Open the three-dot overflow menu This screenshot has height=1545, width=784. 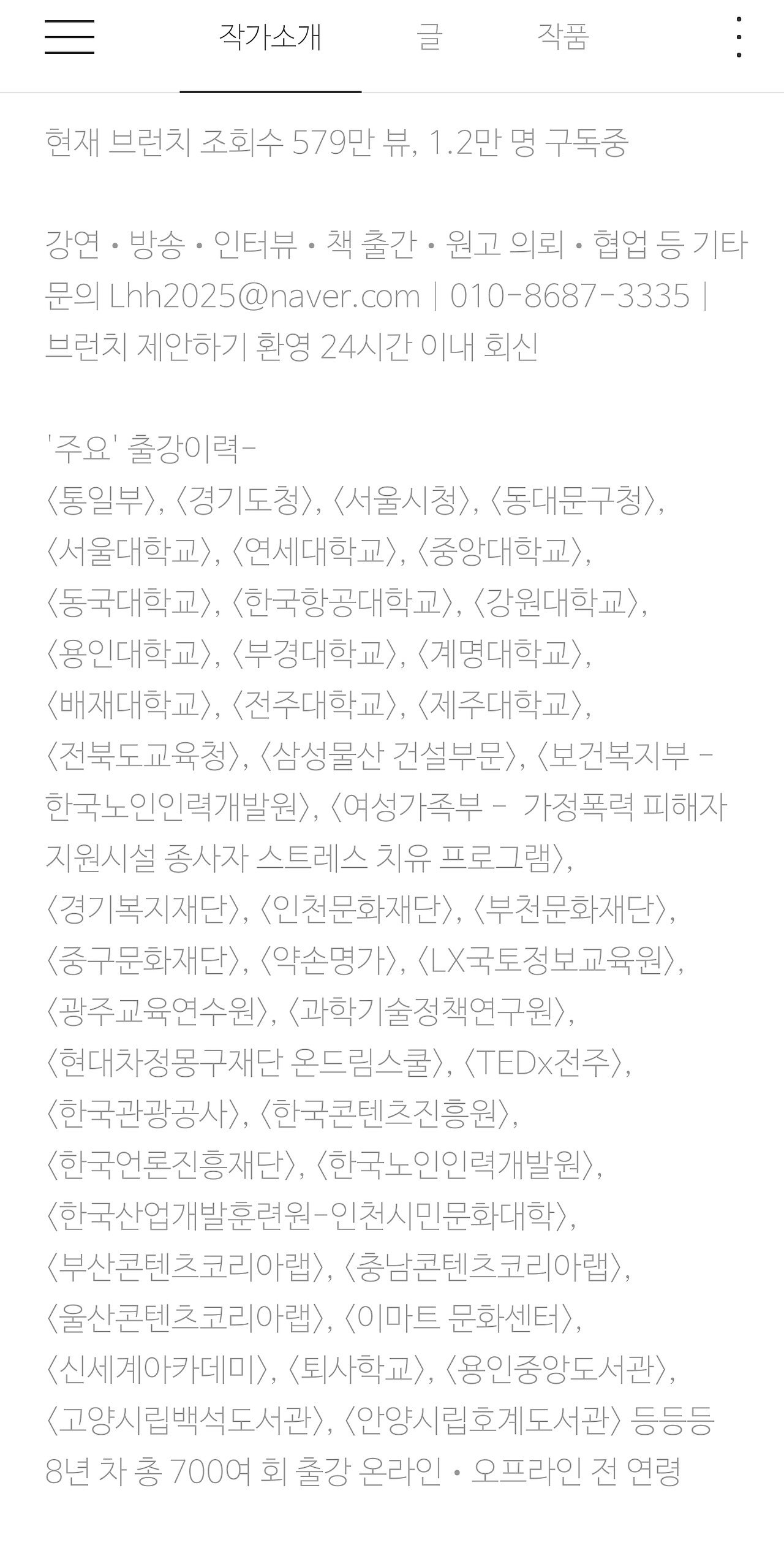pos(739,37)
